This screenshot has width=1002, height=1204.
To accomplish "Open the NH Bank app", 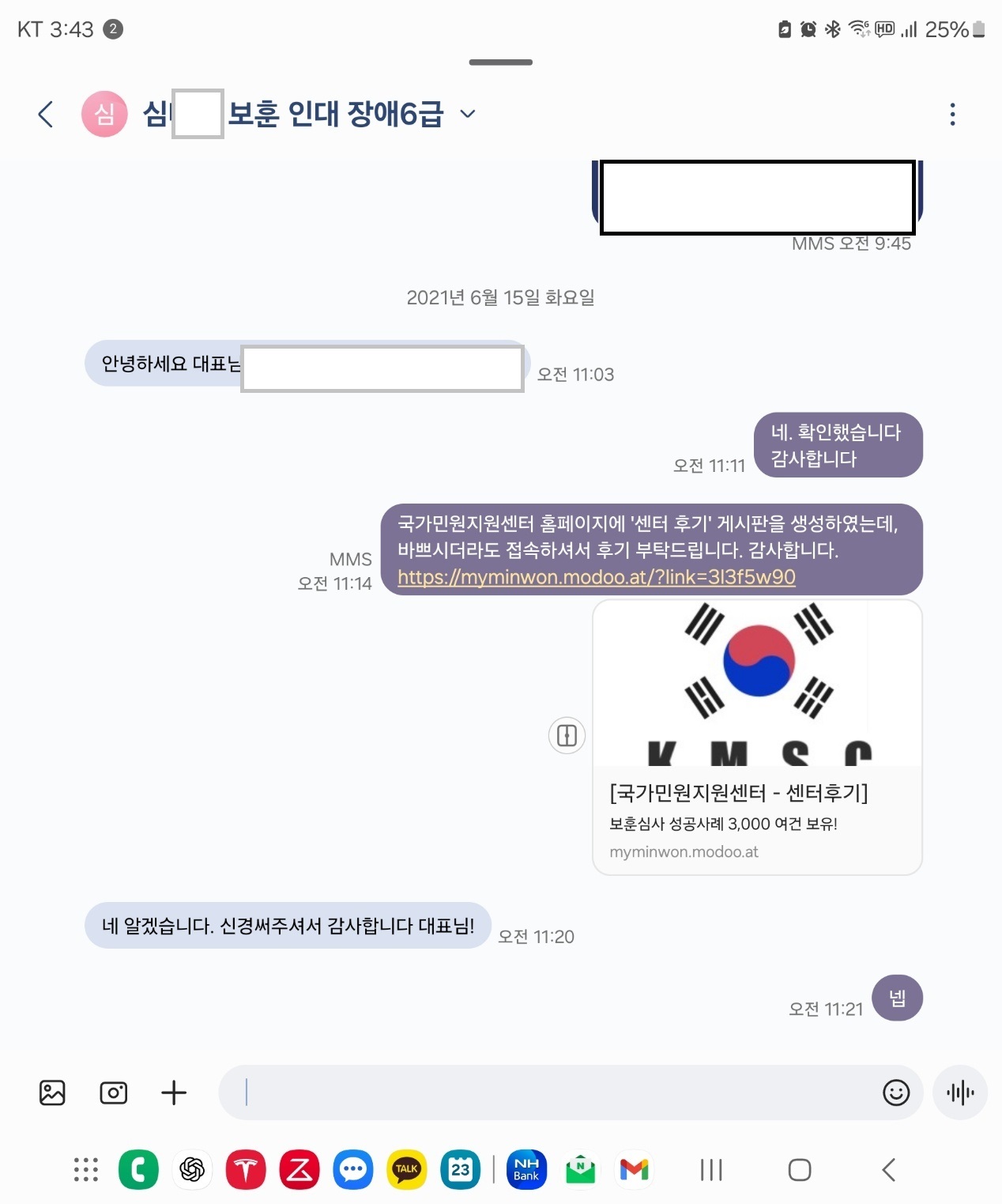I will [526, 1170].
